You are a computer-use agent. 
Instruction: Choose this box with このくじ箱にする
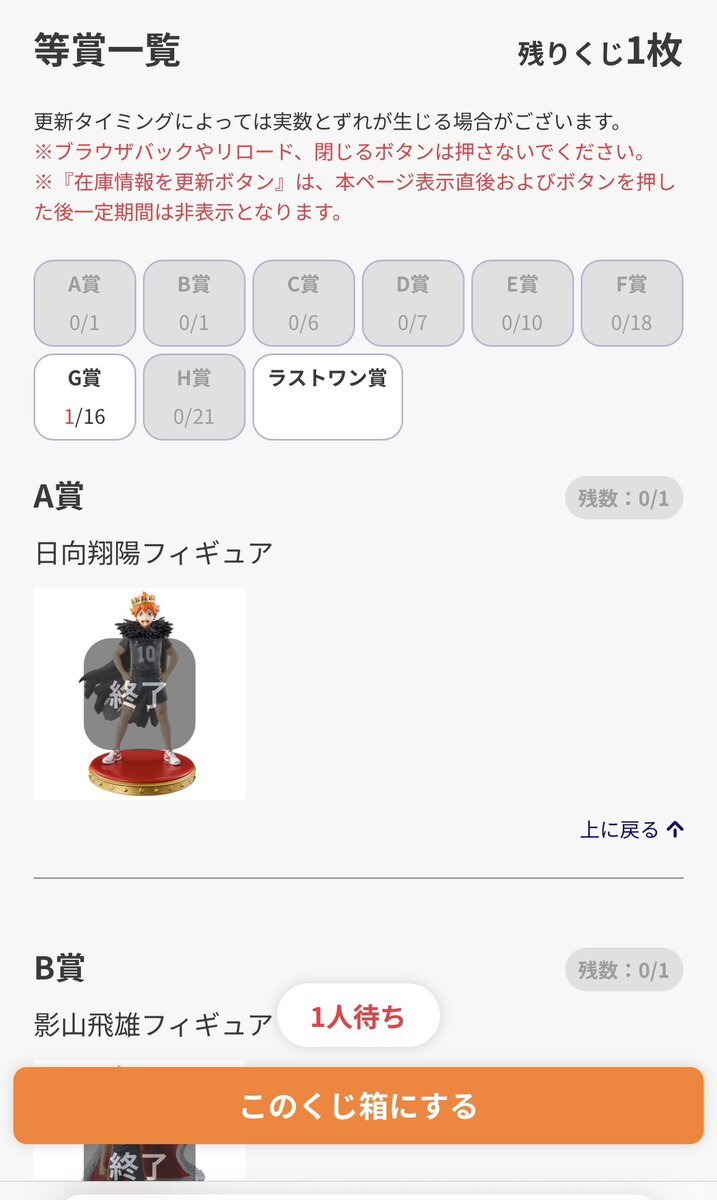click(358, 1106)
